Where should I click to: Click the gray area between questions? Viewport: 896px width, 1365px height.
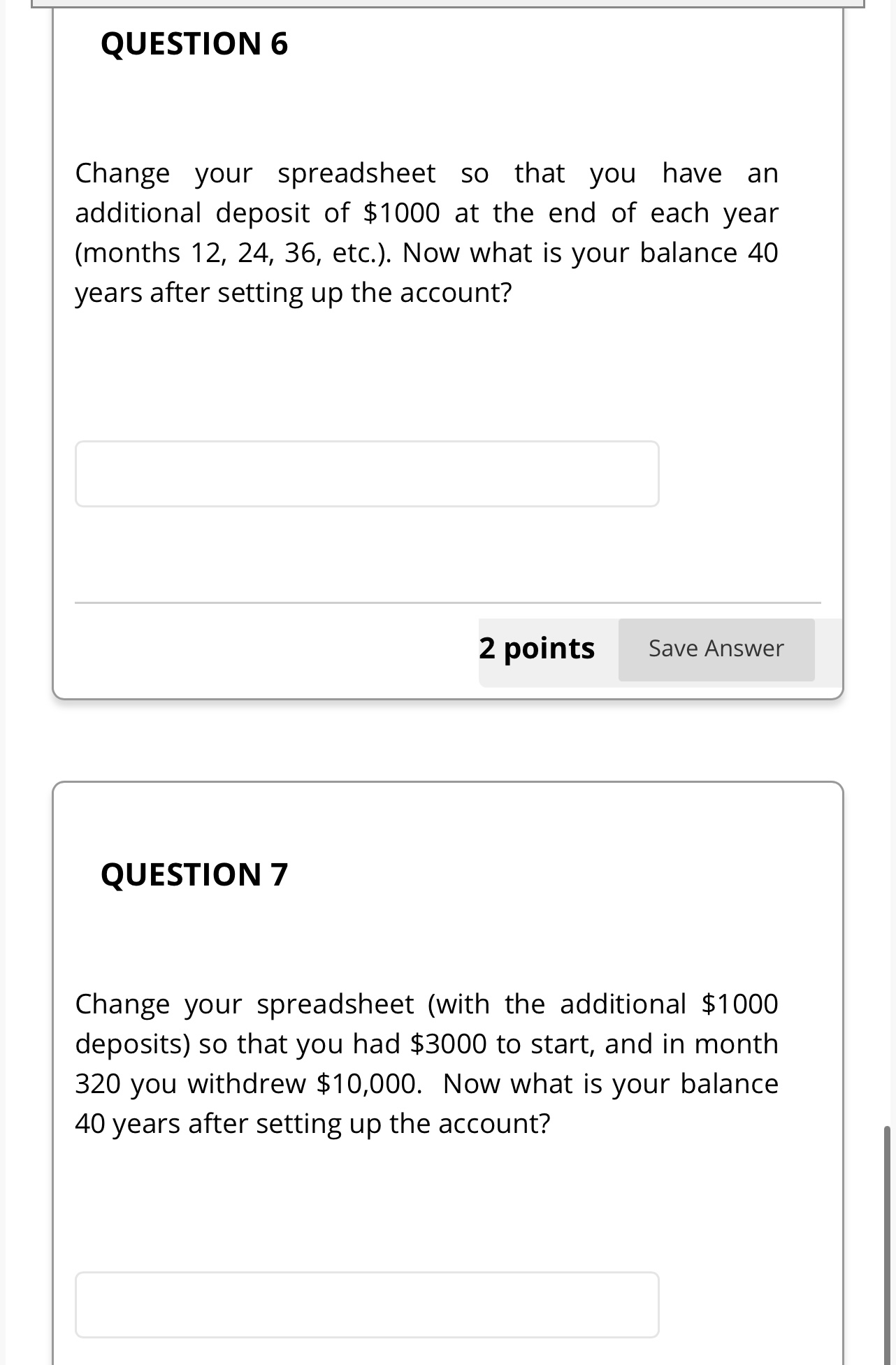pyautogui.click(x=447, y=737)
